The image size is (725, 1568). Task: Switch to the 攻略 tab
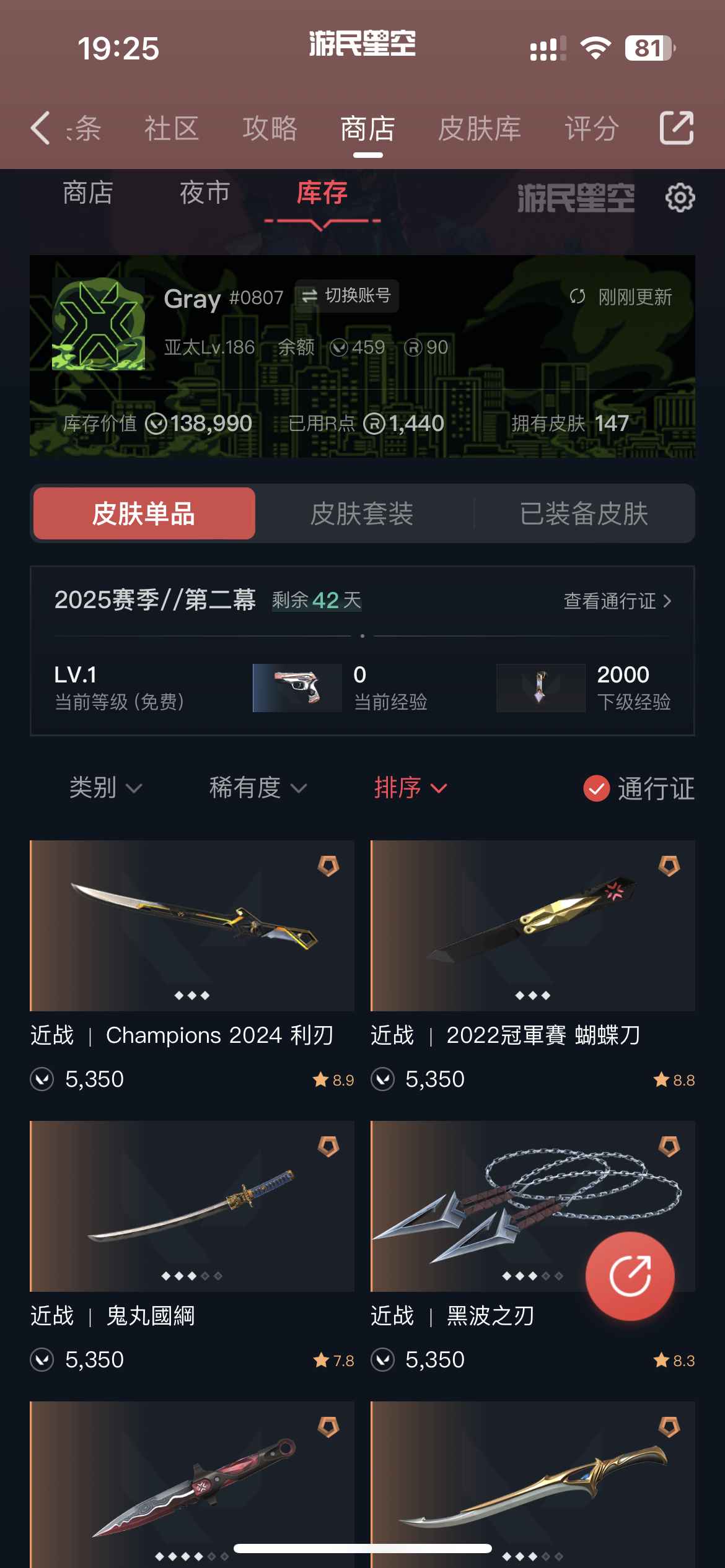pyautogui.click(x=270, y=129)
